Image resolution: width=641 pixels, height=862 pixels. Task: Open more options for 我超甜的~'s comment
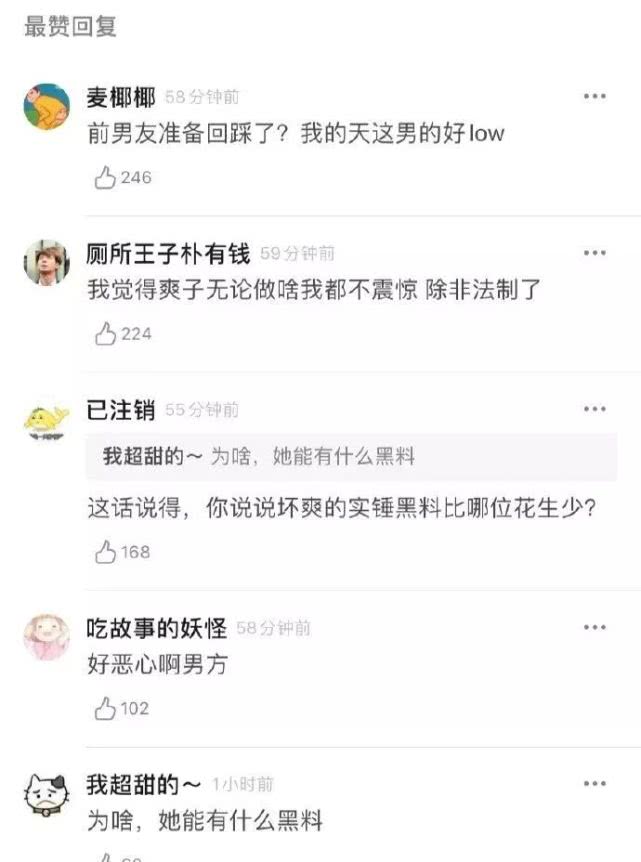point(595,783)
